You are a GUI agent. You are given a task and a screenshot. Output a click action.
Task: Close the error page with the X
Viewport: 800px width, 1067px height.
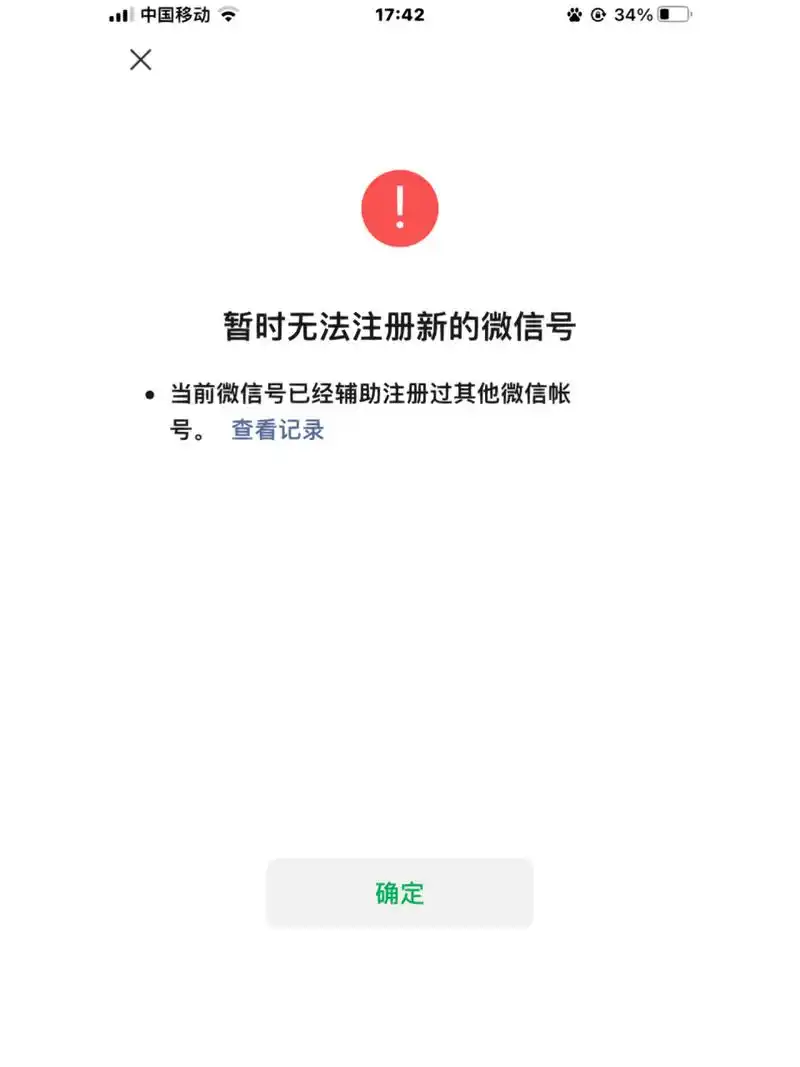[139, 60]
